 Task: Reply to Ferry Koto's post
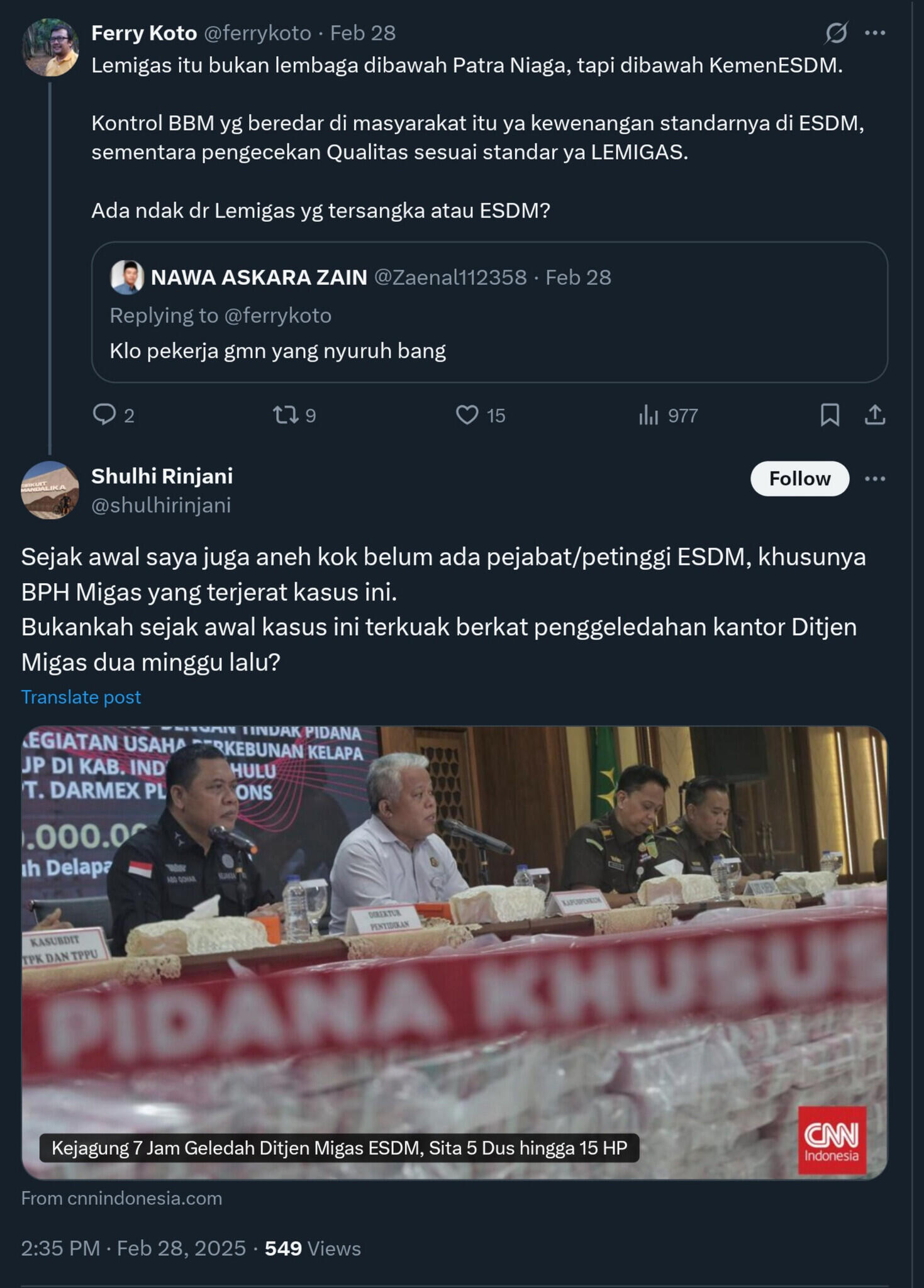coord(104,415)
